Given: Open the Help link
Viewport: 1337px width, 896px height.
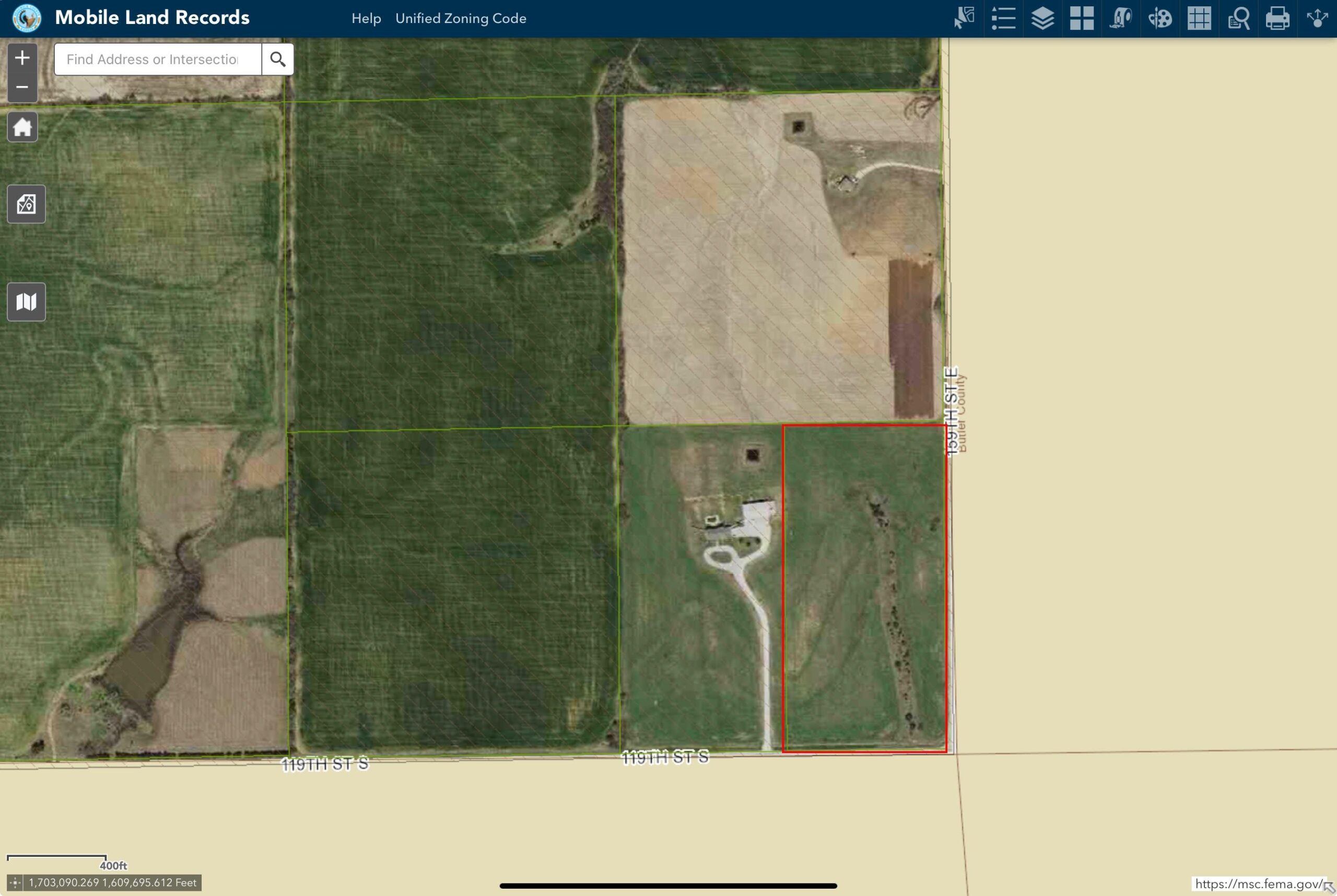Looking at the screenshot, I should coord(366,18).
